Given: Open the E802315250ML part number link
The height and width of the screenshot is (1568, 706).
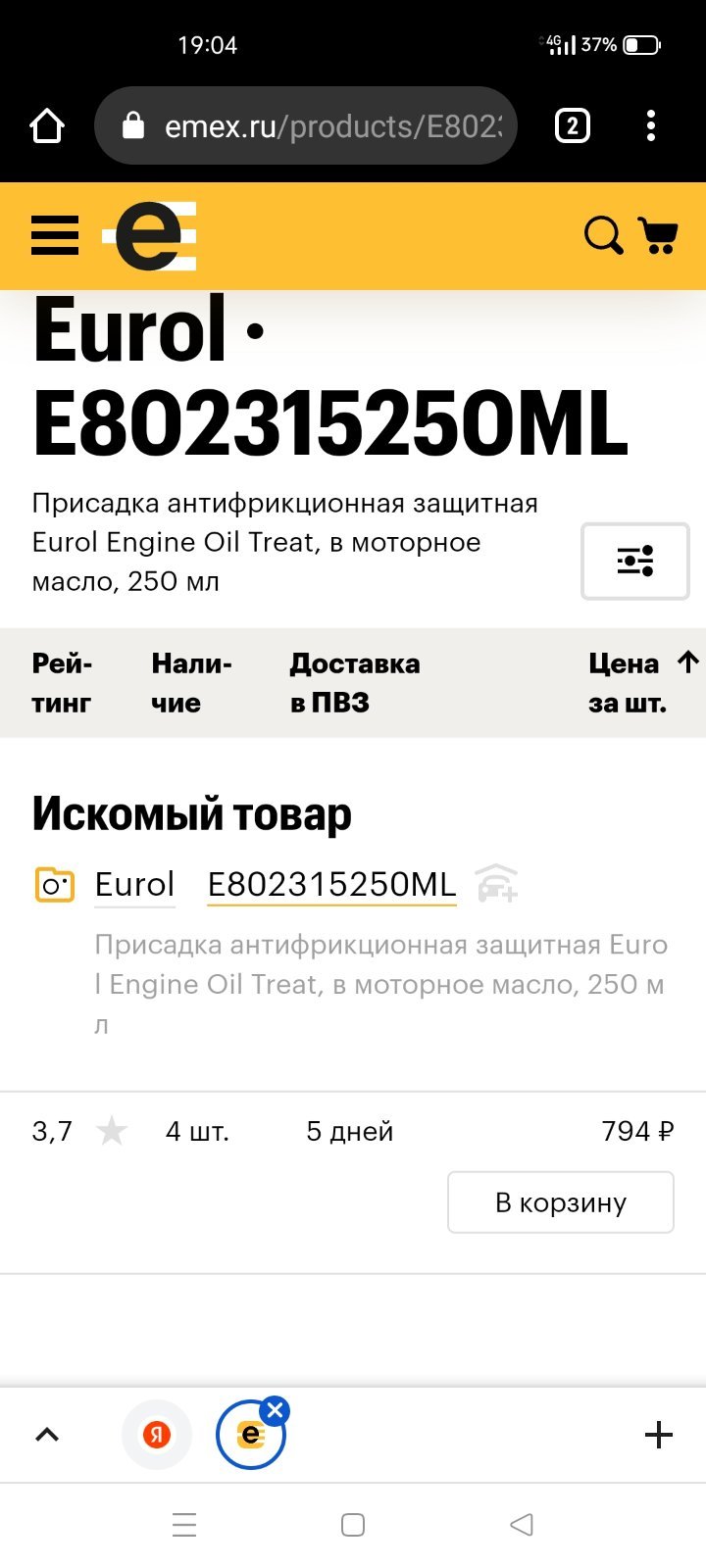Looking at the screenshot, I should click(331, 884).
